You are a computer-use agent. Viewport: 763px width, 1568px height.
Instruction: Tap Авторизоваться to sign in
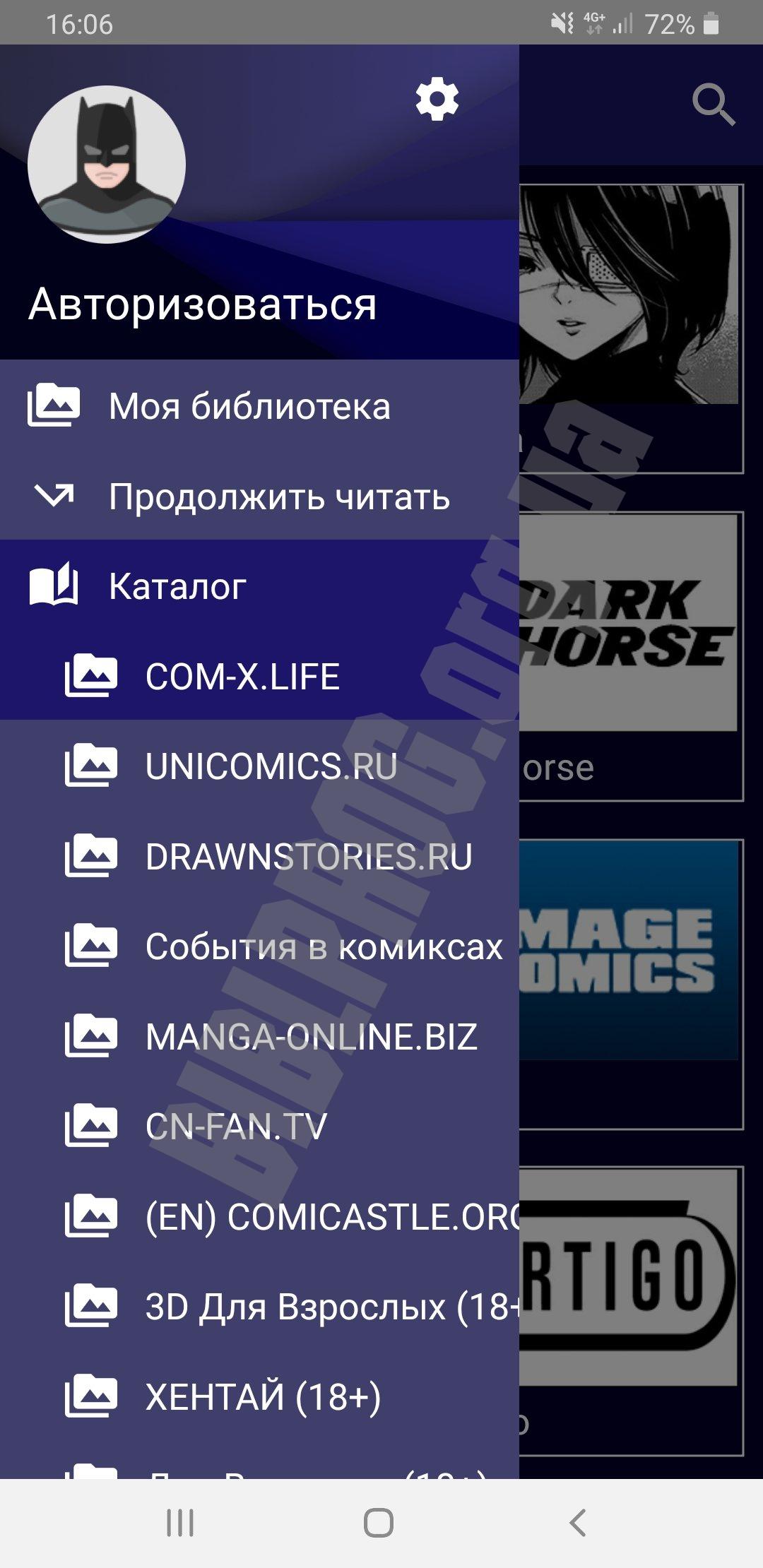coord(203,304)
